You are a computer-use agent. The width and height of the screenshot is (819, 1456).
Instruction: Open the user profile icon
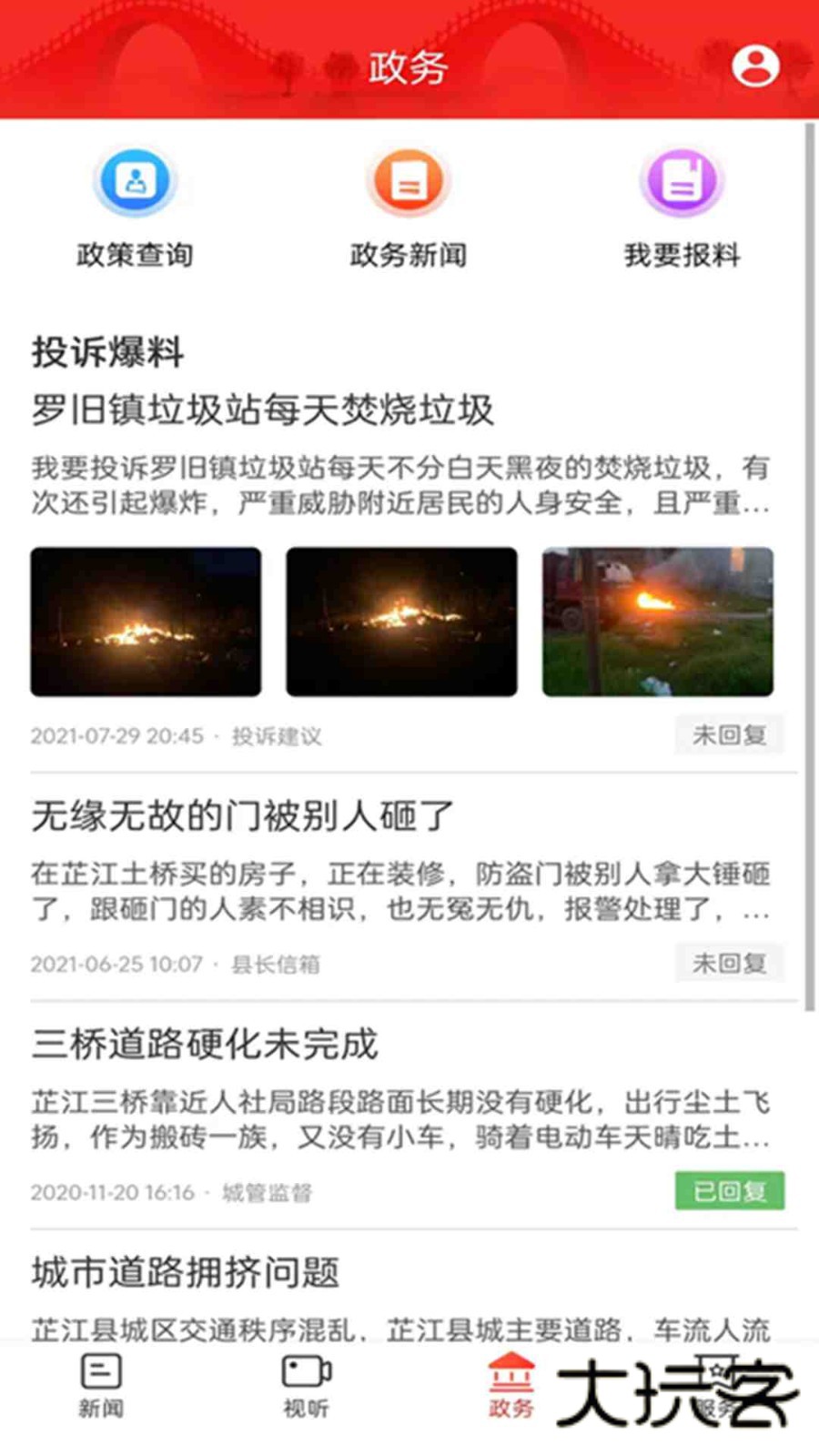755,66
